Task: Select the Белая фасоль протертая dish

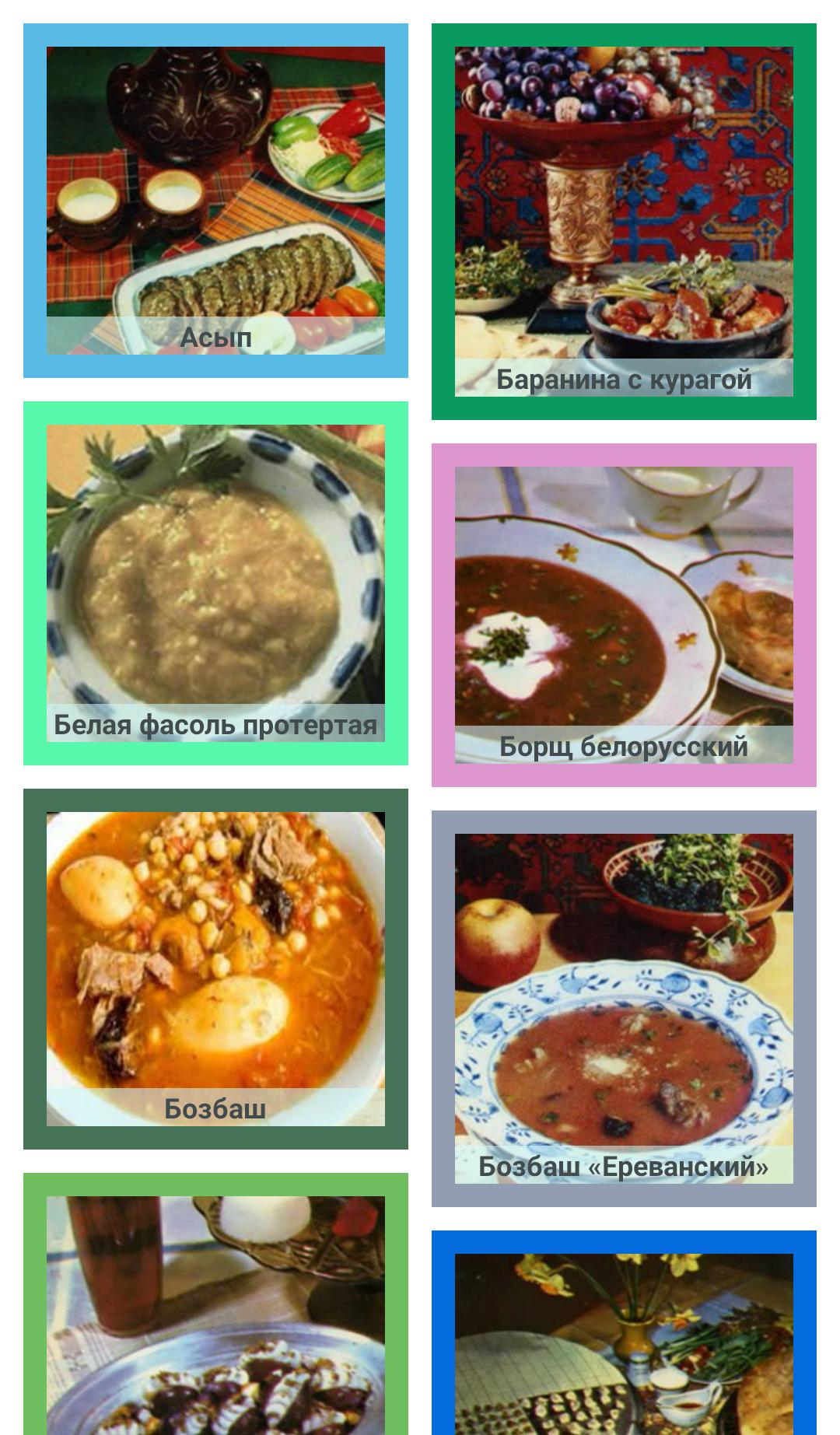Action: 215,583
